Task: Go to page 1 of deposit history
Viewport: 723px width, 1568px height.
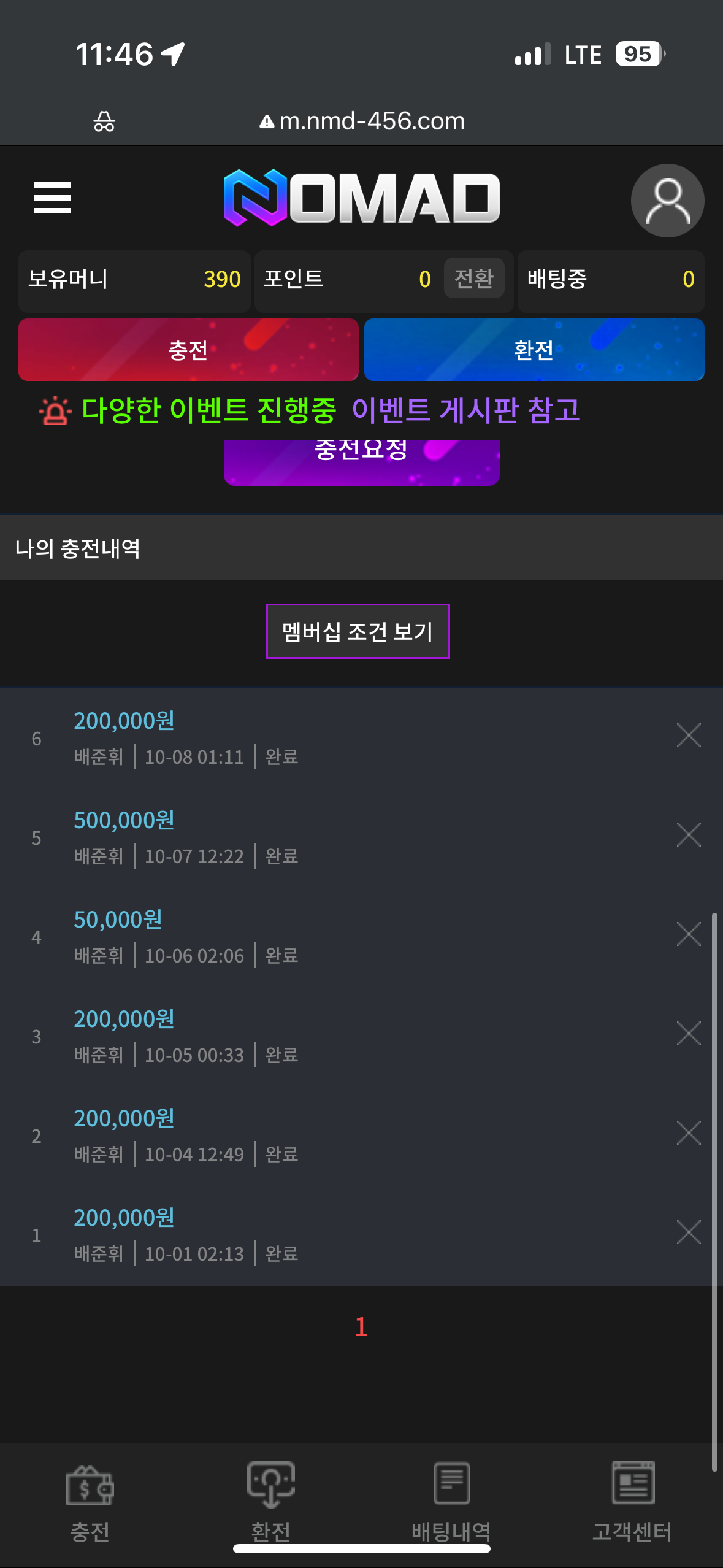Action: (361, 1327)
